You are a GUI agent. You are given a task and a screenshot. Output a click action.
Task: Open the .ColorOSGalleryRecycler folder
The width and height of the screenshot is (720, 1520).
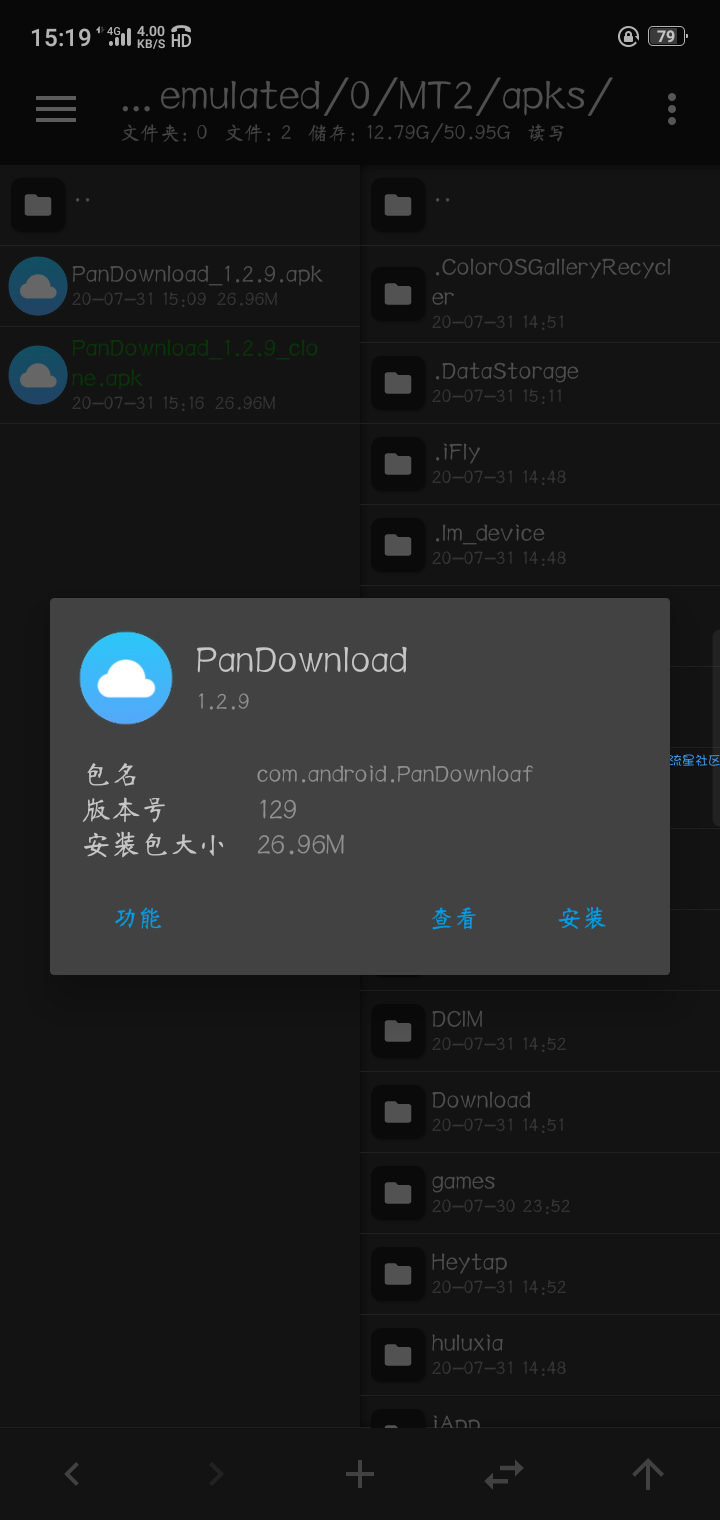540,293
